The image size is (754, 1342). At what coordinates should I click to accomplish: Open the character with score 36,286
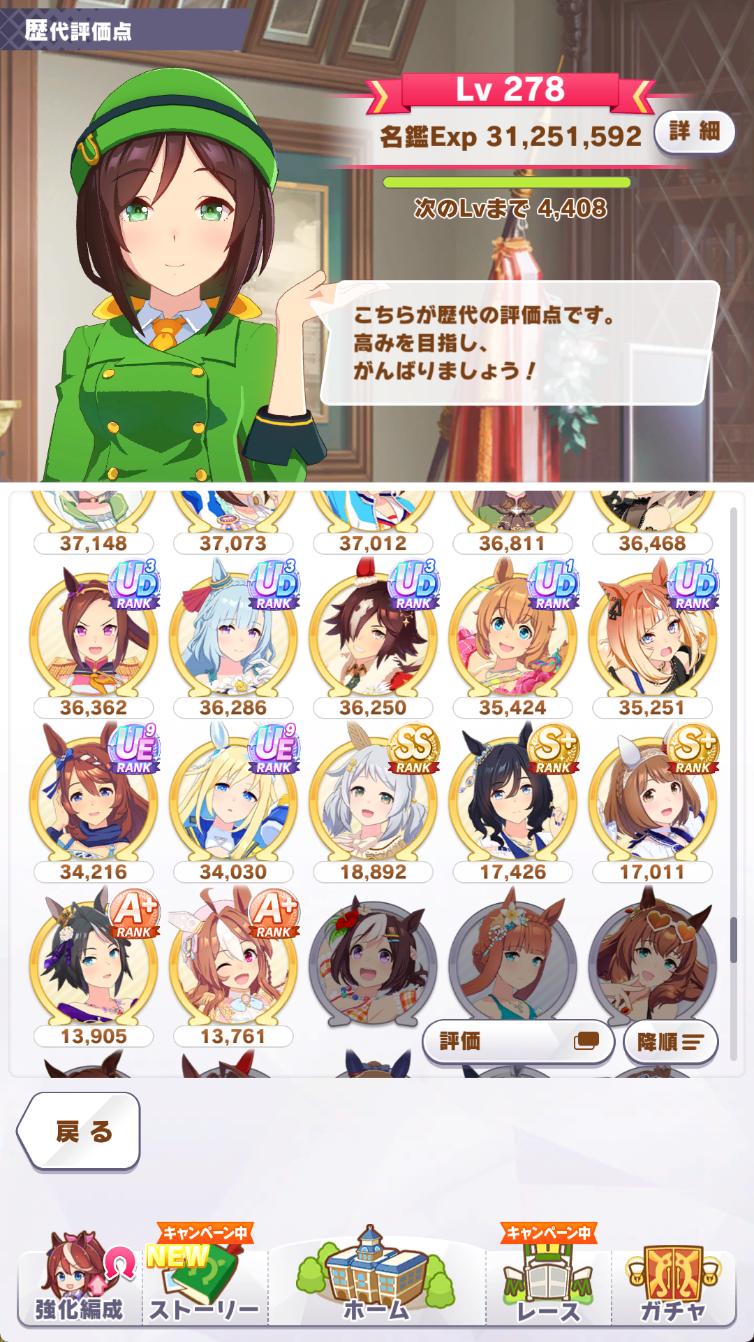click(x=233, y=634)
